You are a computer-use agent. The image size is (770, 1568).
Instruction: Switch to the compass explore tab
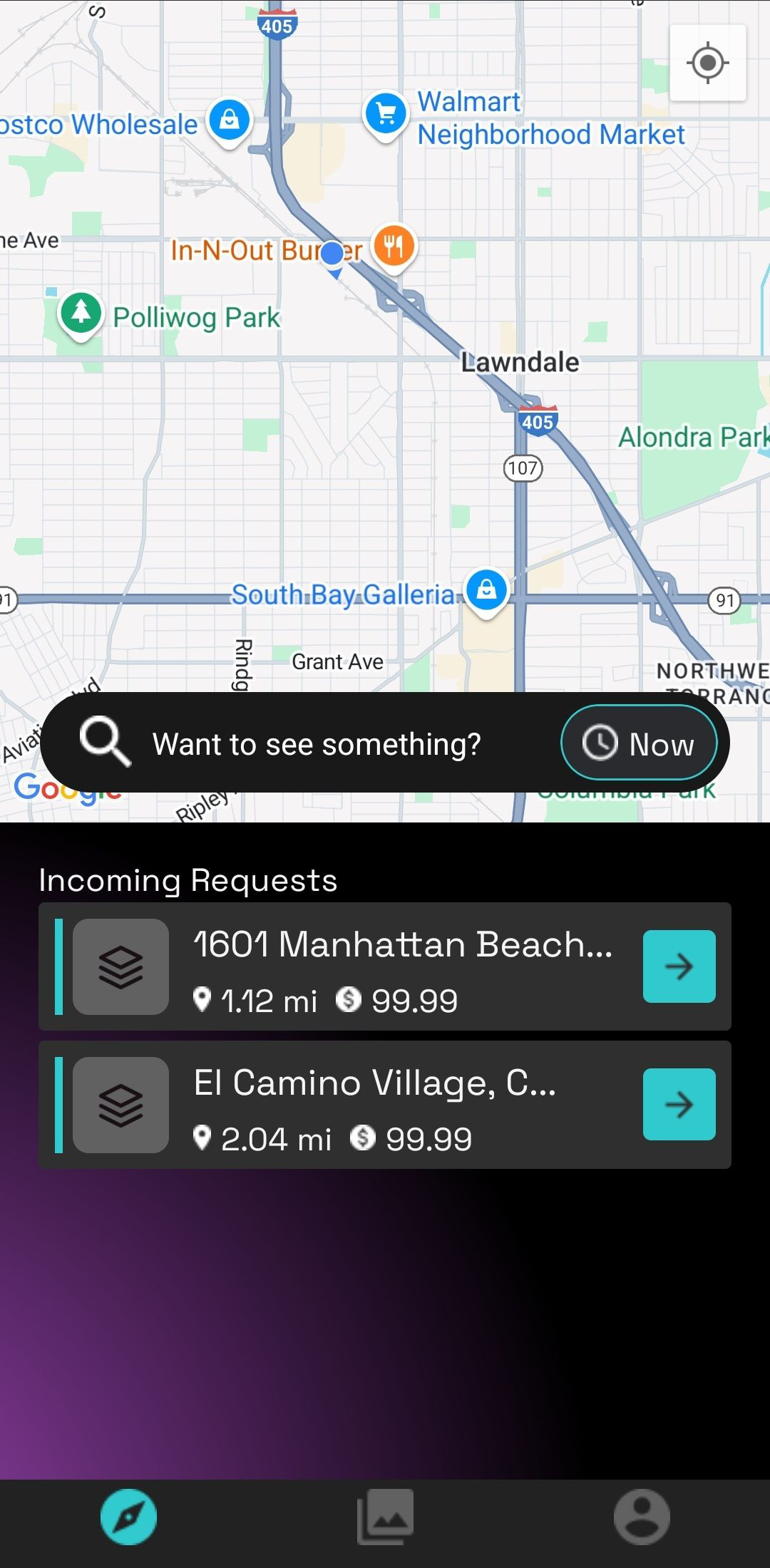[x=128, y=1517]
